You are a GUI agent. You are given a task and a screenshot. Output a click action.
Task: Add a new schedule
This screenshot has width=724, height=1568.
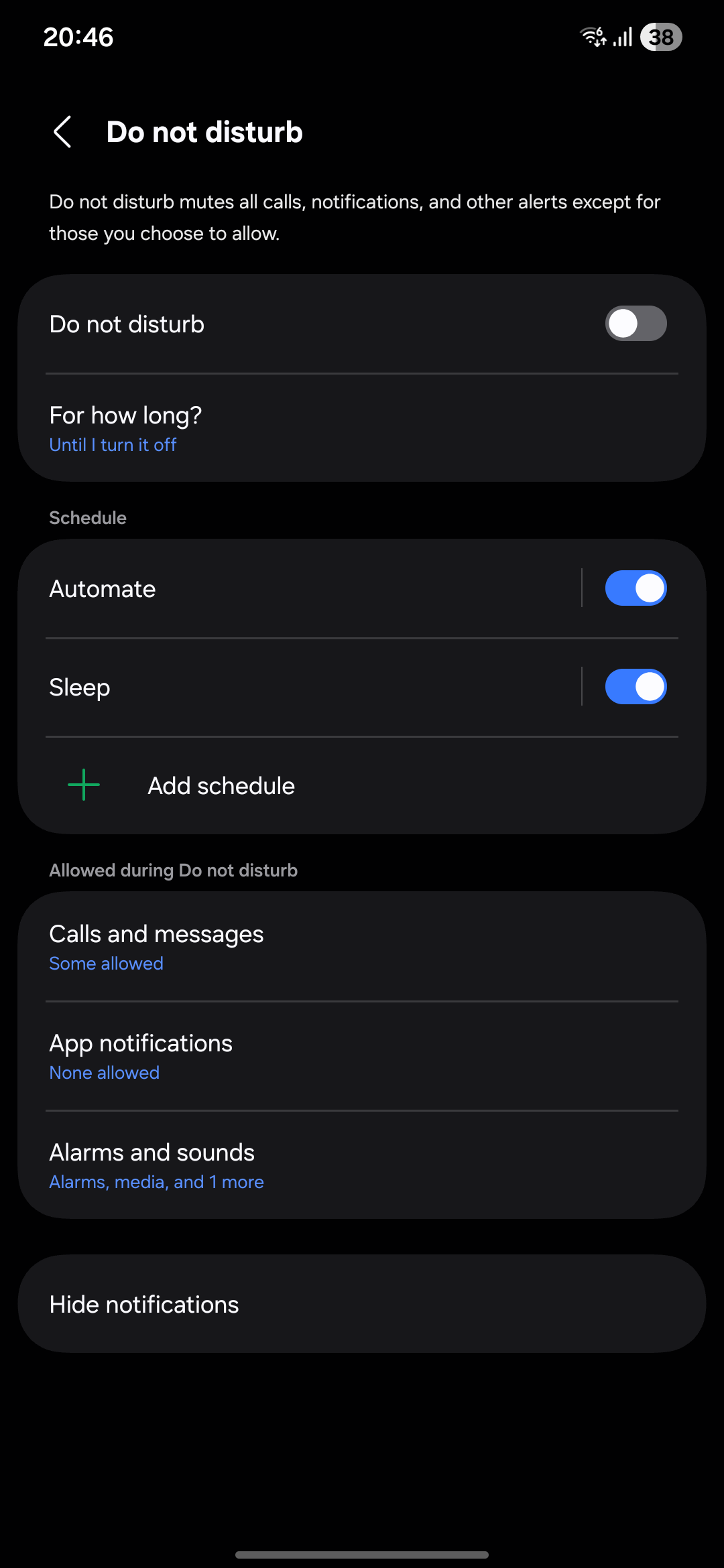[221, 785]
